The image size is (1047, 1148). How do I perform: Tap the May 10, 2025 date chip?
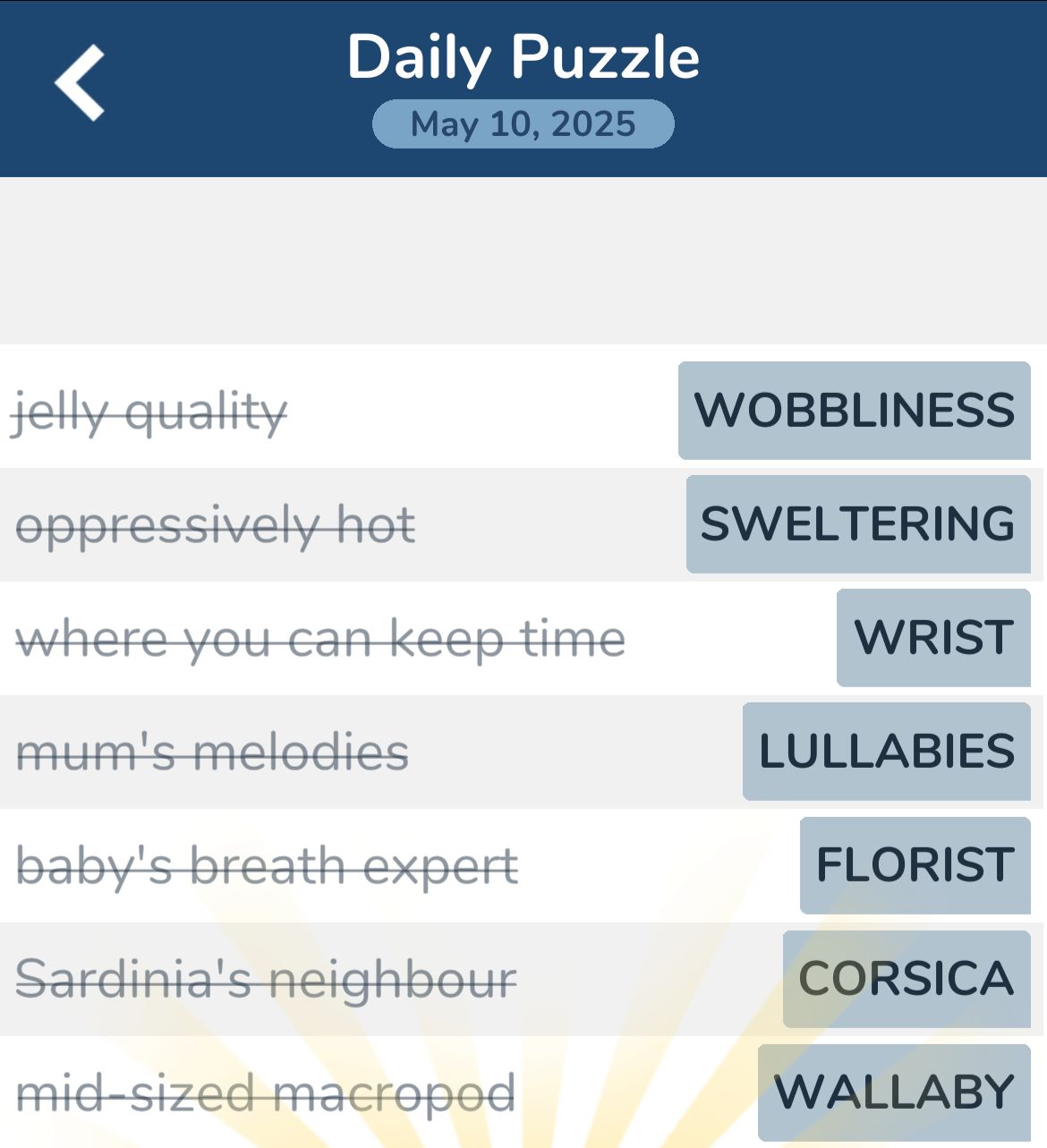[523, 124]
